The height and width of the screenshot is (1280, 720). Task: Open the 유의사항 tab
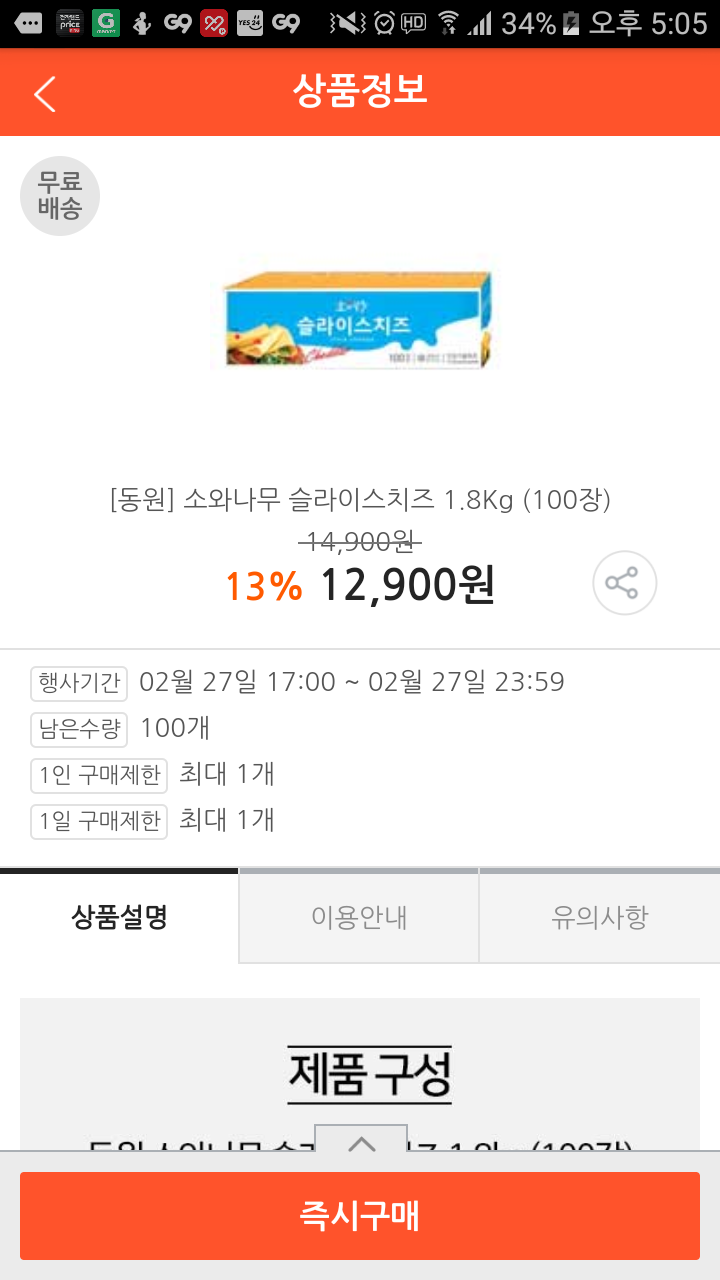coord(599,917)
